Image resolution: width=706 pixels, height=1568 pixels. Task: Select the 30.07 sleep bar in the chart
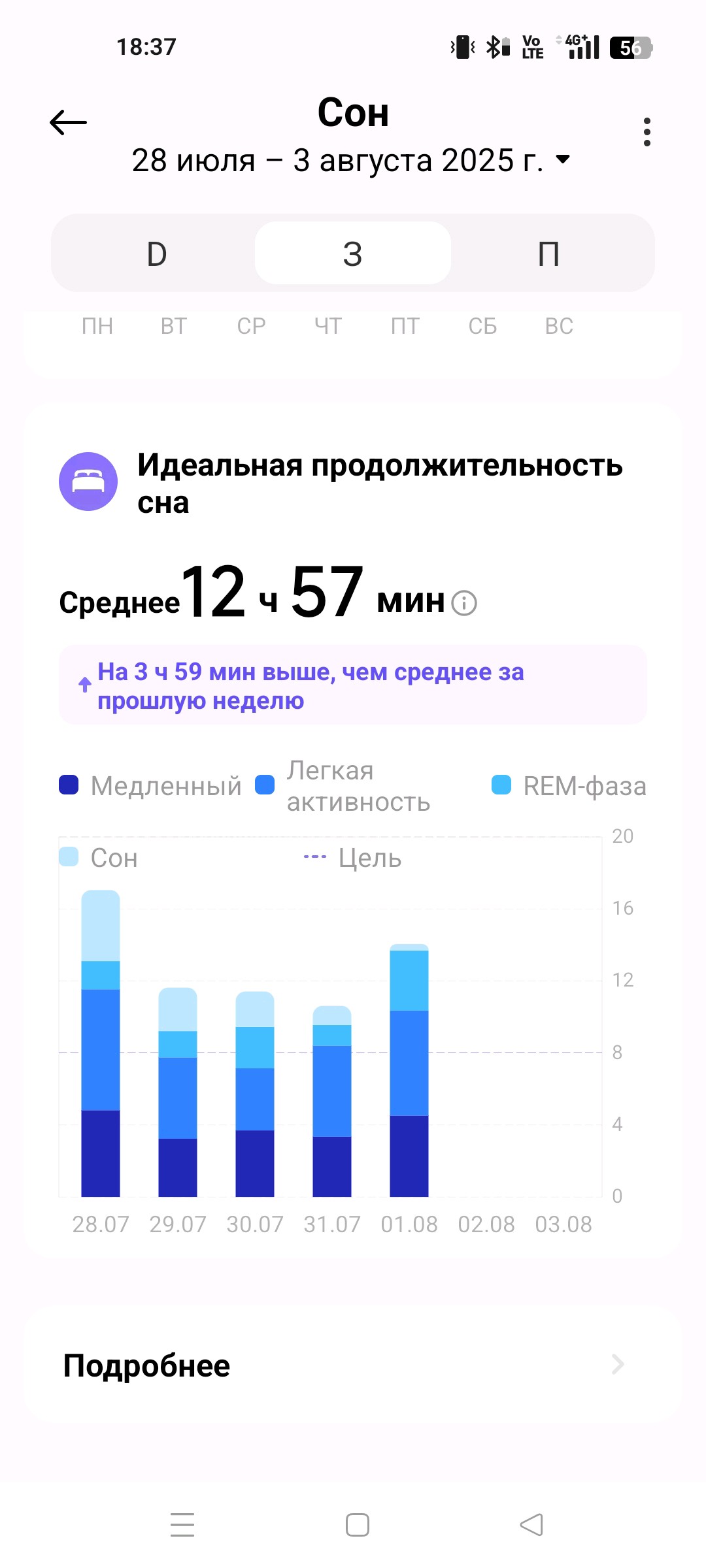click(255, 1094)
